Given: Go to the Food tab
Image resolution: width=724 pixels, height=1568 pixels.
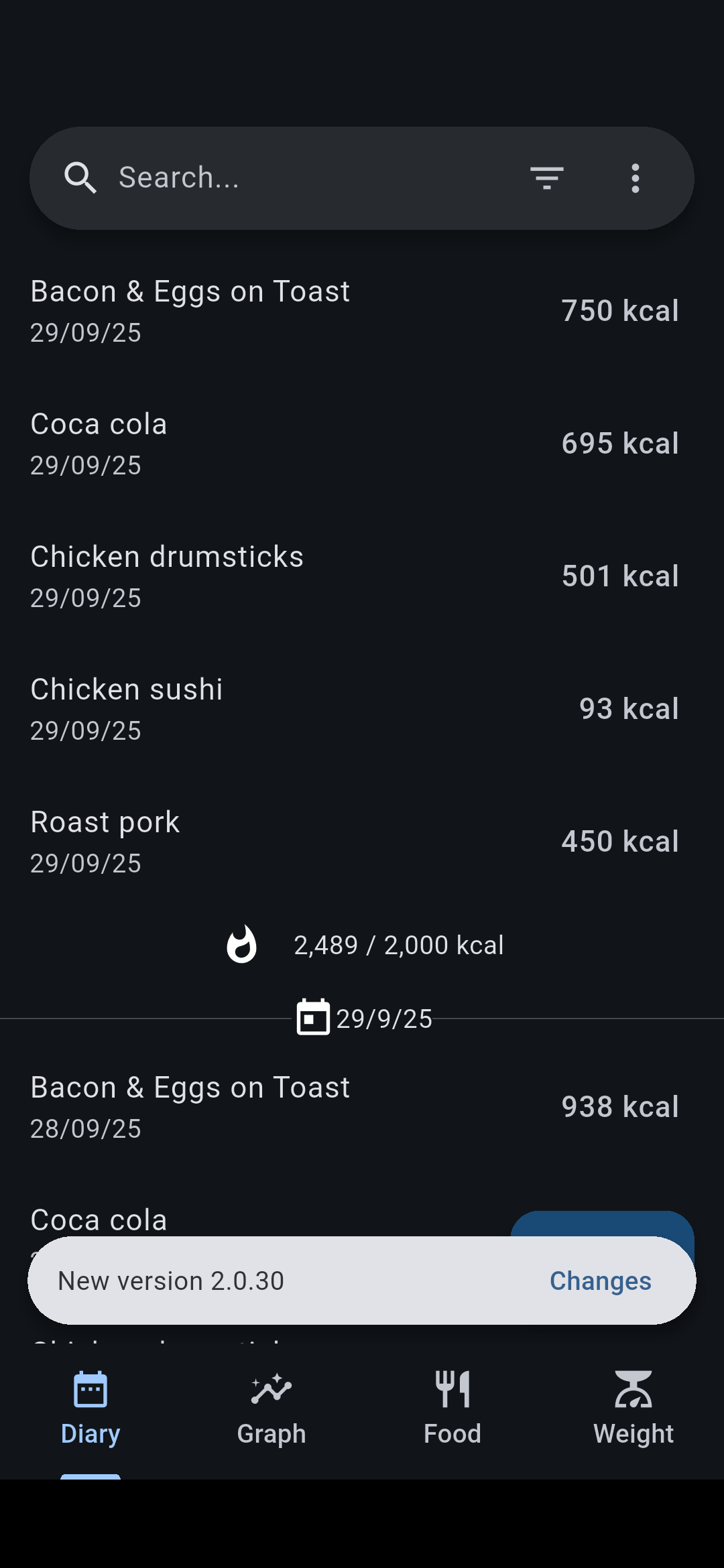Looking at the screenshot, I should [x=452, y=1407].
